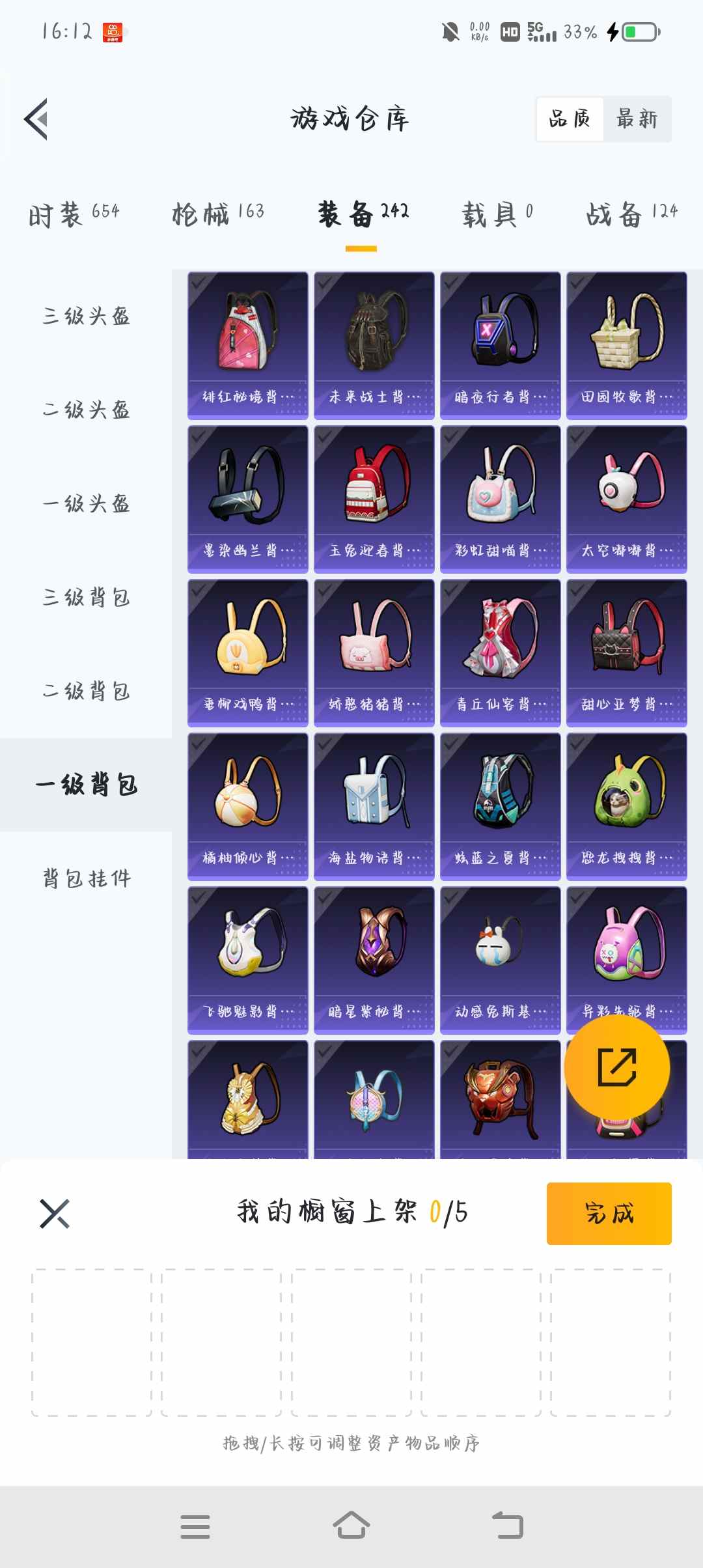This screenshot has height=1568, width=703.
Task: Select the 绯红秘境 backpack item
Action: [x=247, y=345]
